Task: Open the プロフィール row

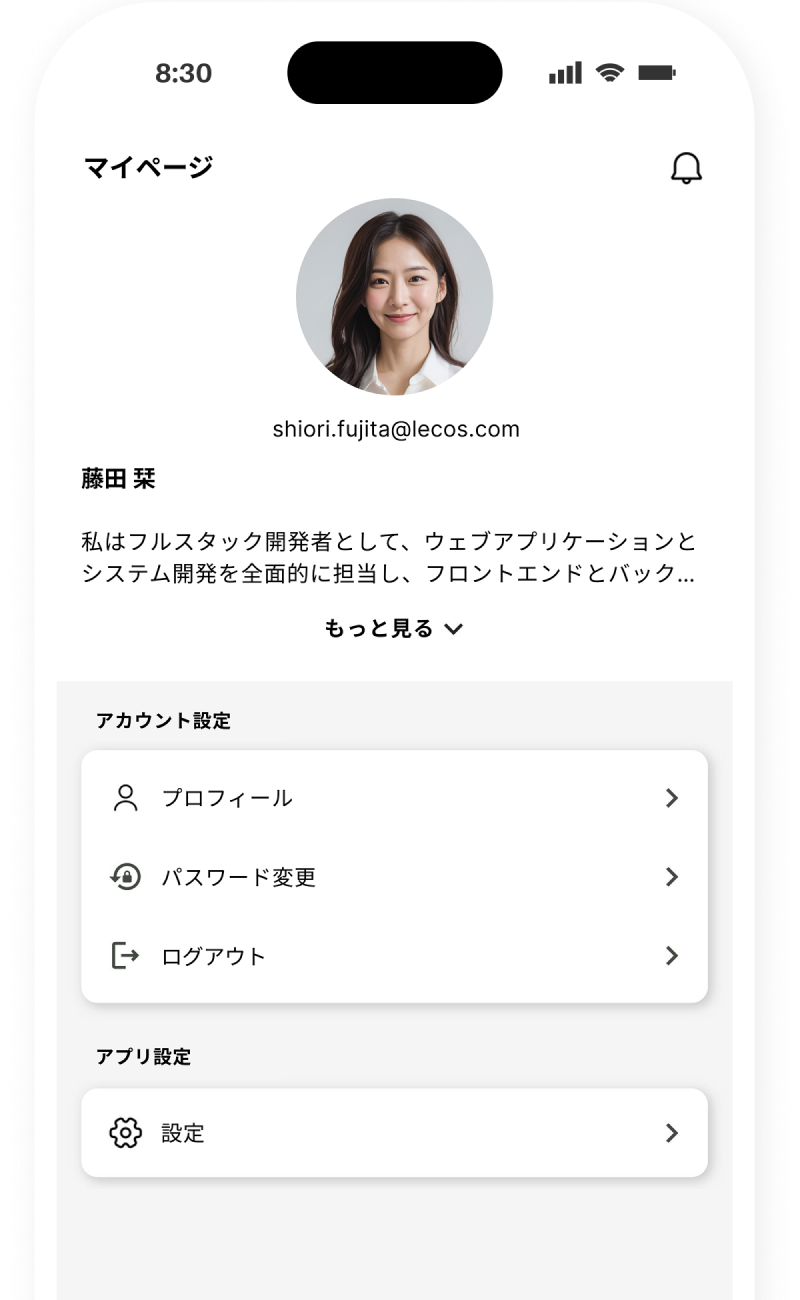Action: pyautogui.click(x=394, y=798)
